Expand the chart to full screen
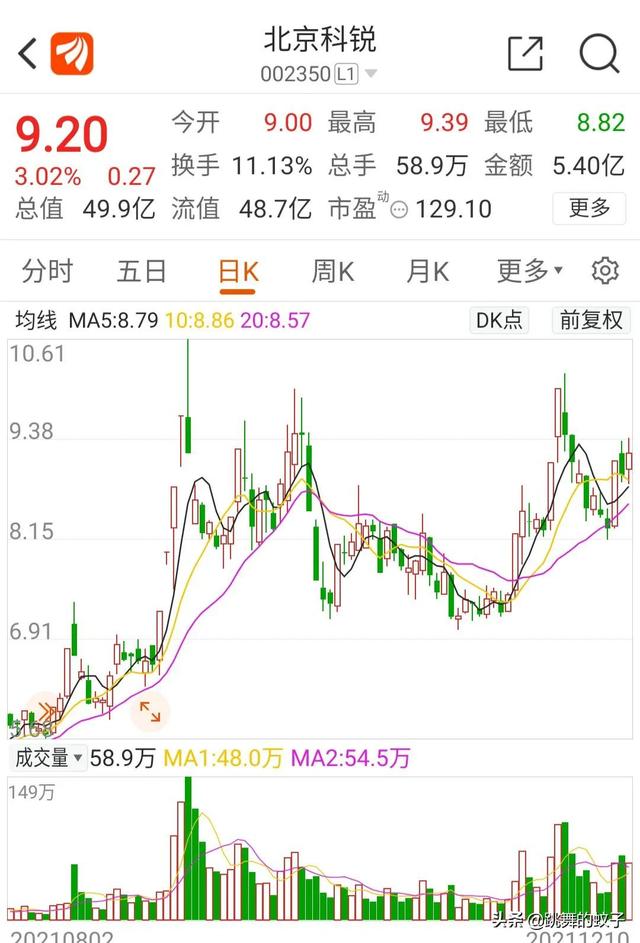 [150, 712]
